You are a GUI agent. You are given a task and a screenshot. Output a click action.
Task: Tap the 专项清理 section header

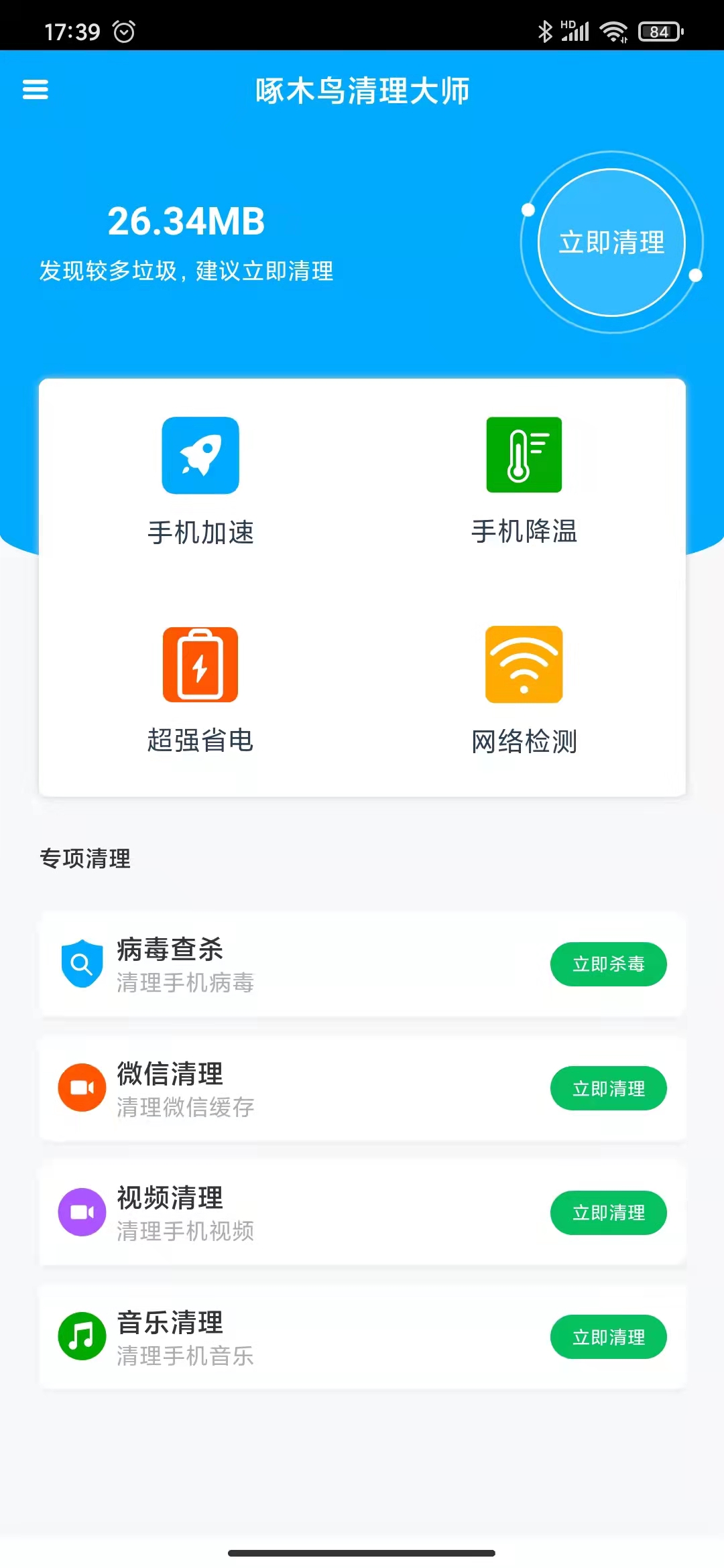point(86,858)
